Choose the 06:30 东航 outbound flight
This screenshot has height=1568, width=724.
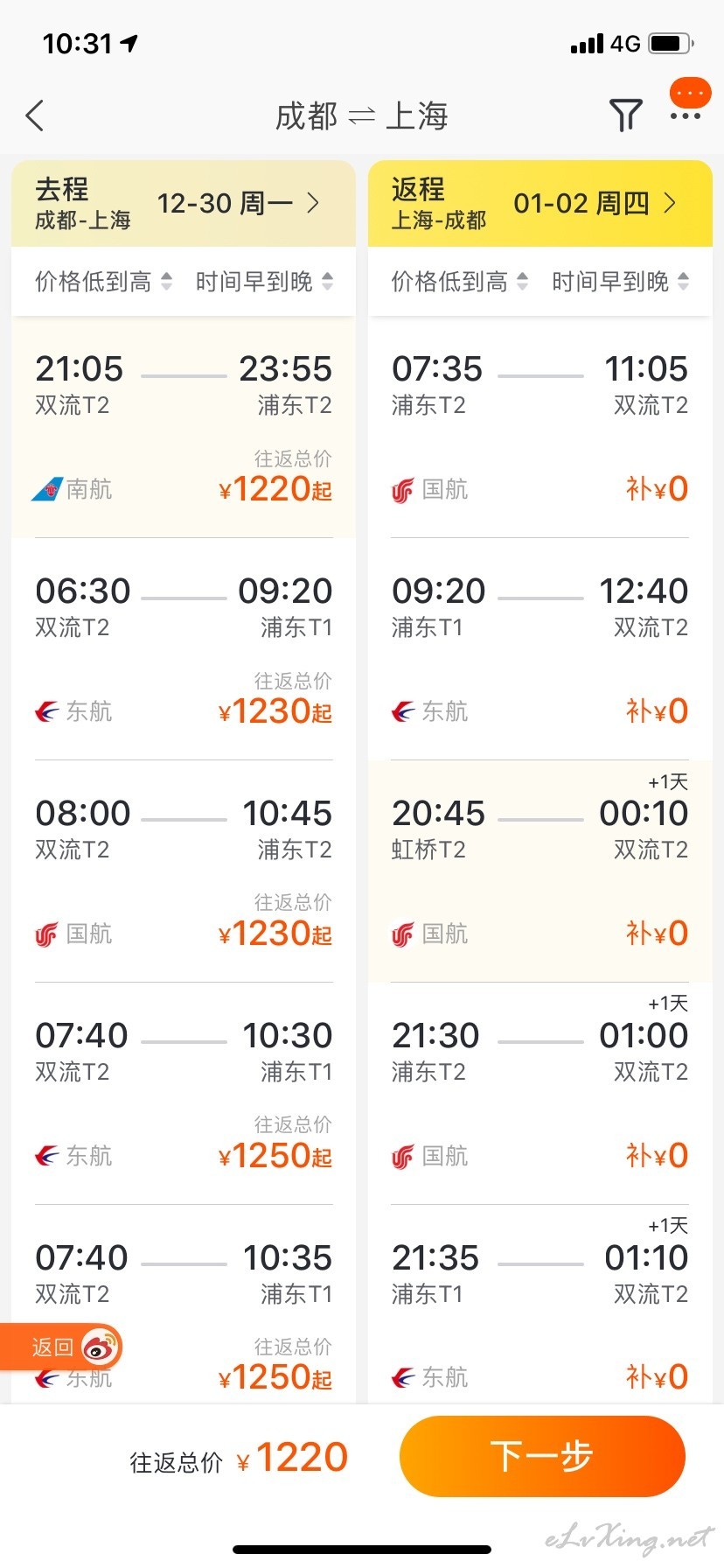(x=184, y=649)
